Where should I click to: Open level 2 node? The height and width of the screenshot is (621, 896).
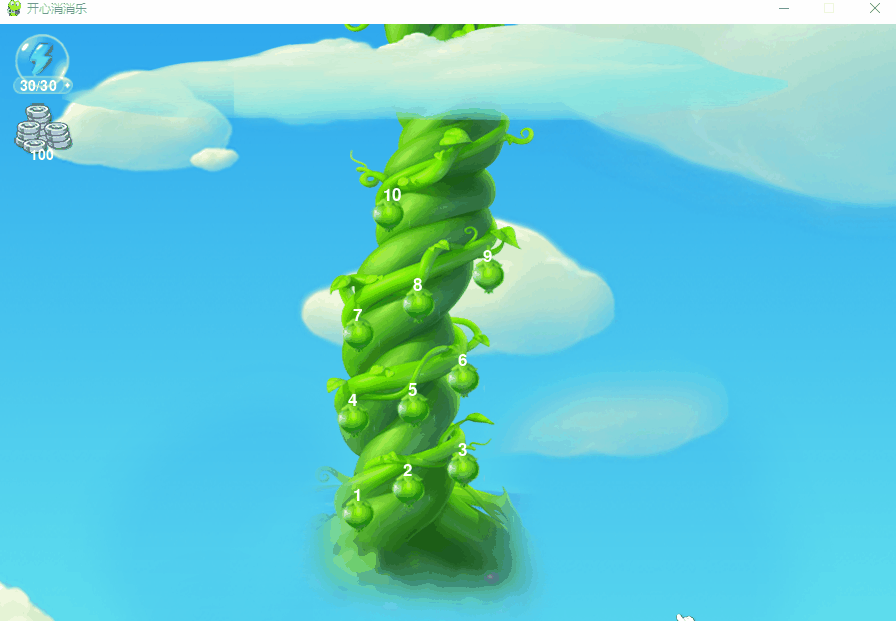407,488
